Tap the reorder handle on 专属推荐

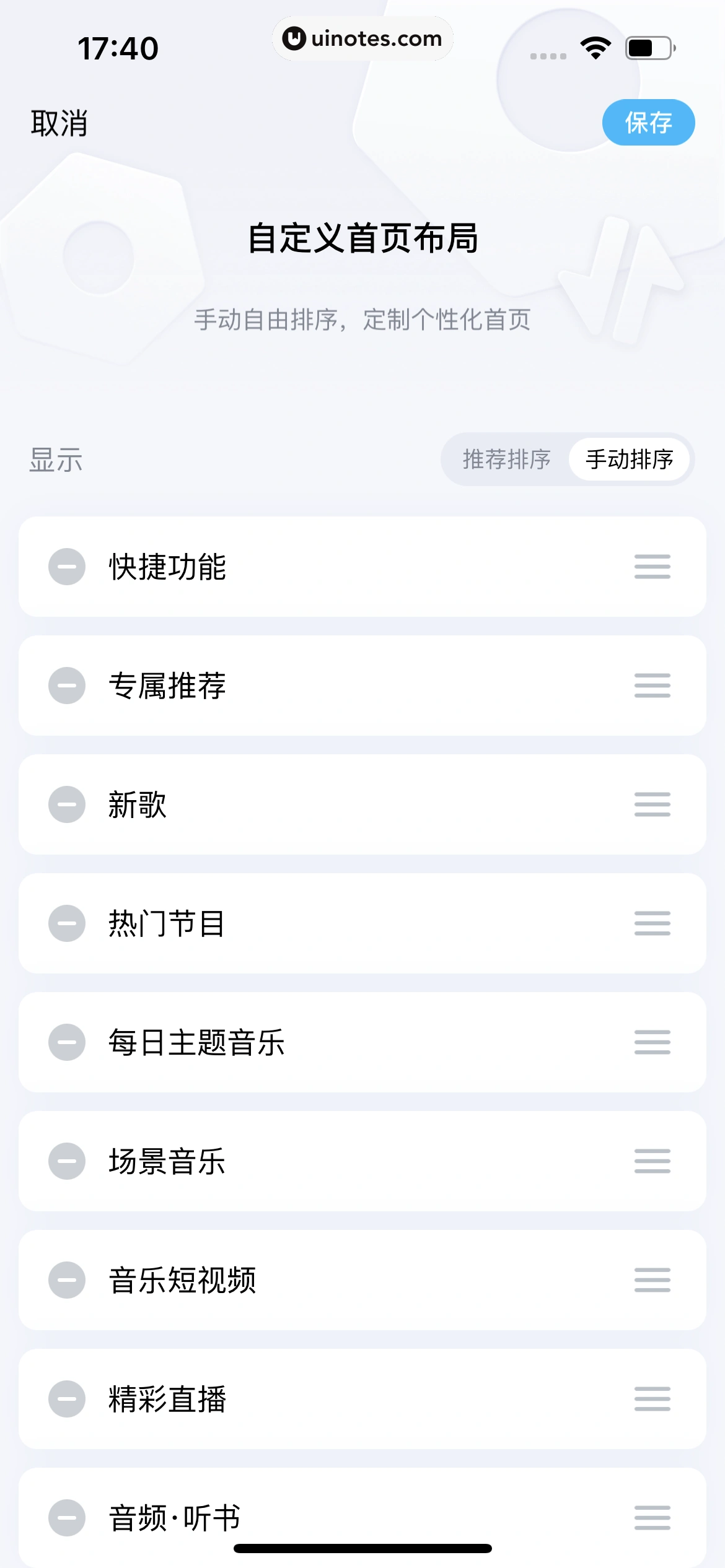pyautogui.click(x=652, y=686)
